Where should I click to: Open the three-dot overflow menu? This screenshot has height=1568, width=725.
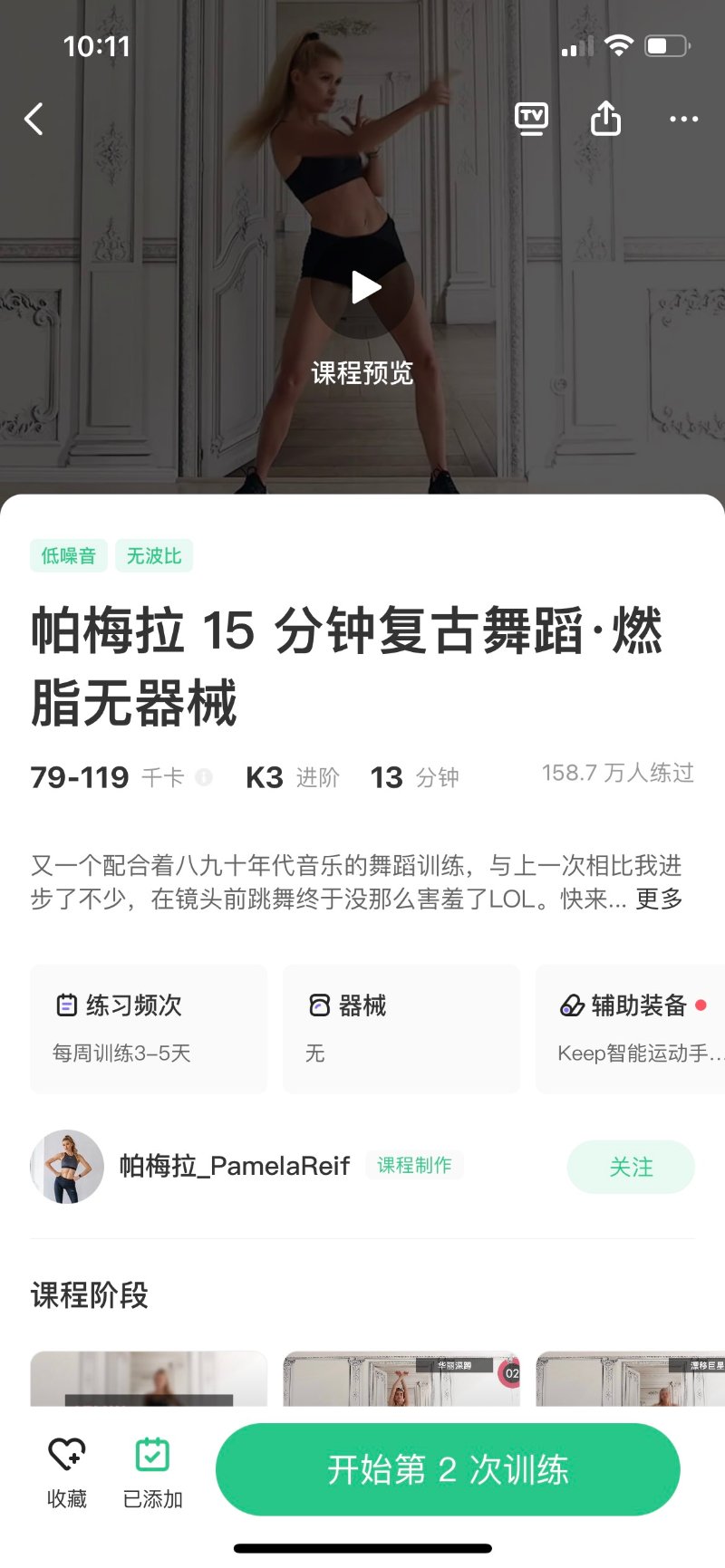(x=683, y=119)
